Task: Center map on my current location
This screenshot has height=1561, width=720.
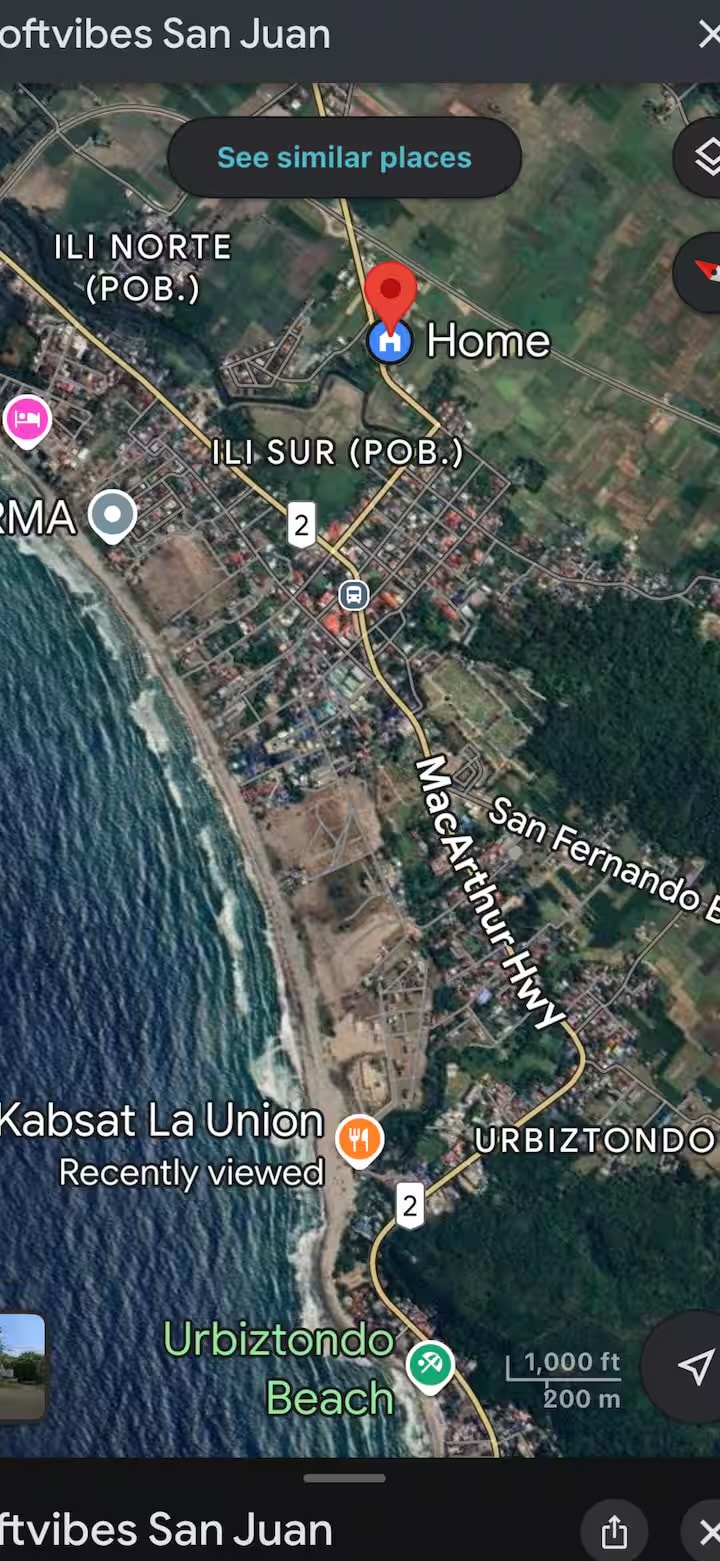Action: click(689, 1365)
